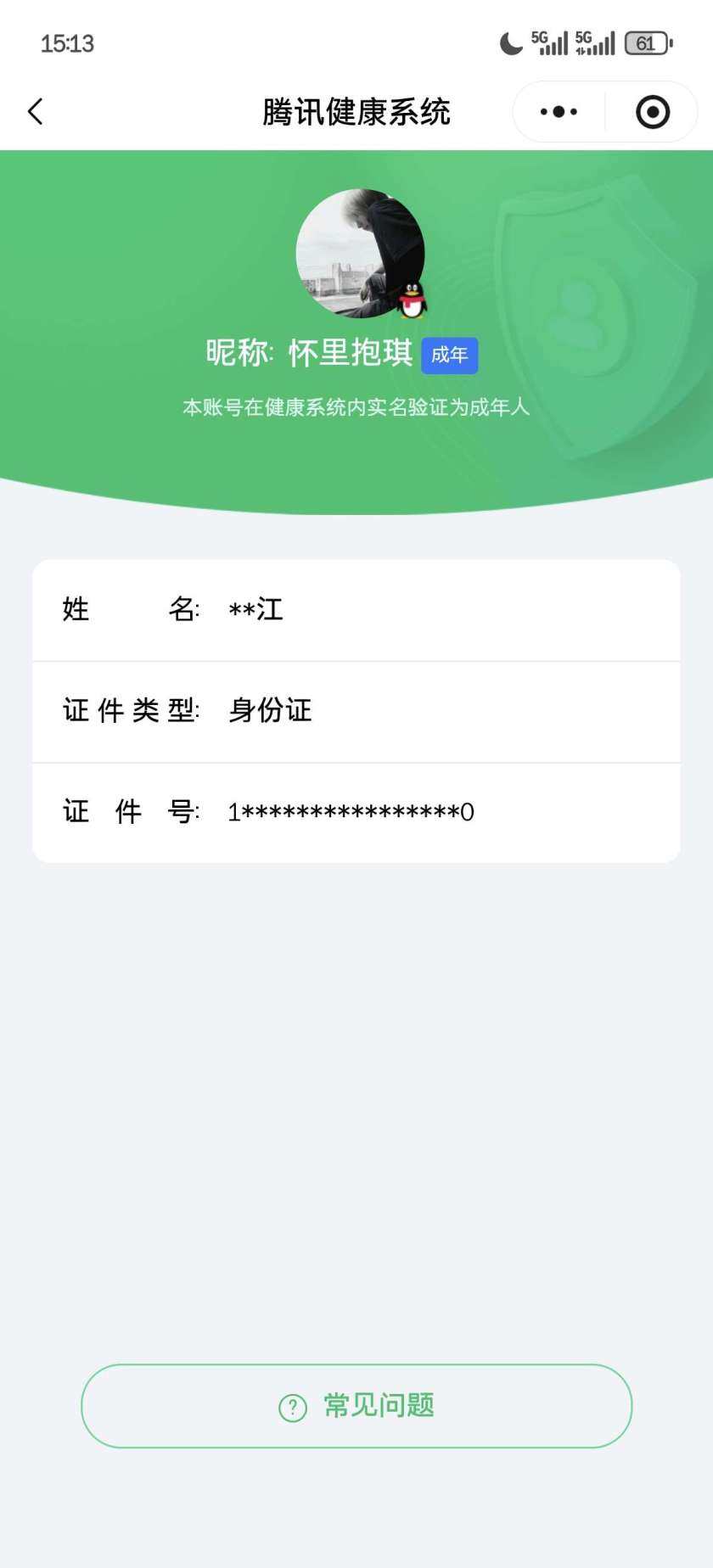
Task: Open the question mark help icon
Action: [x=293, y=1406]
